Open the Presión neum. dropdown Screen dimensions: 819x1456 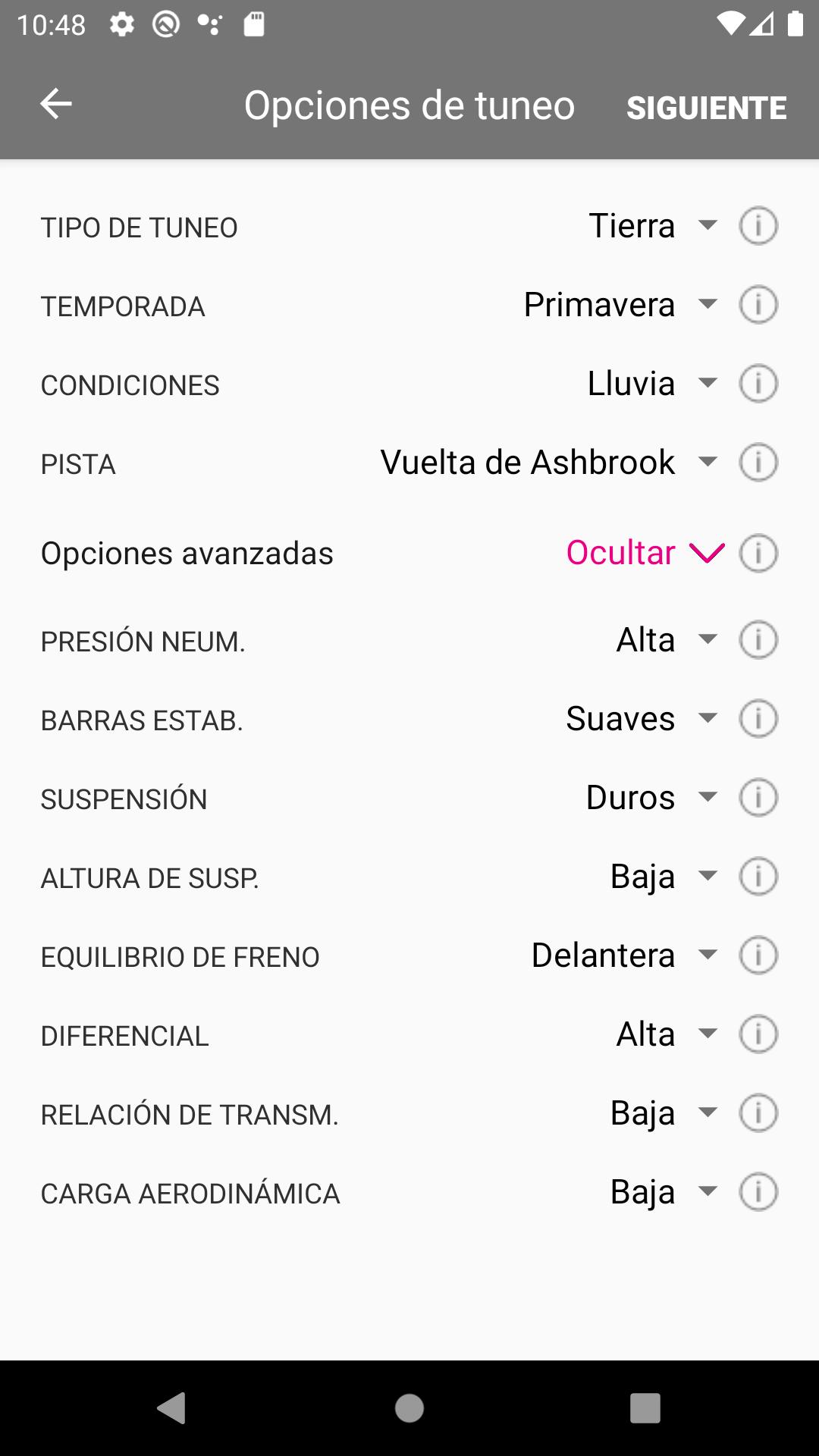666,640
